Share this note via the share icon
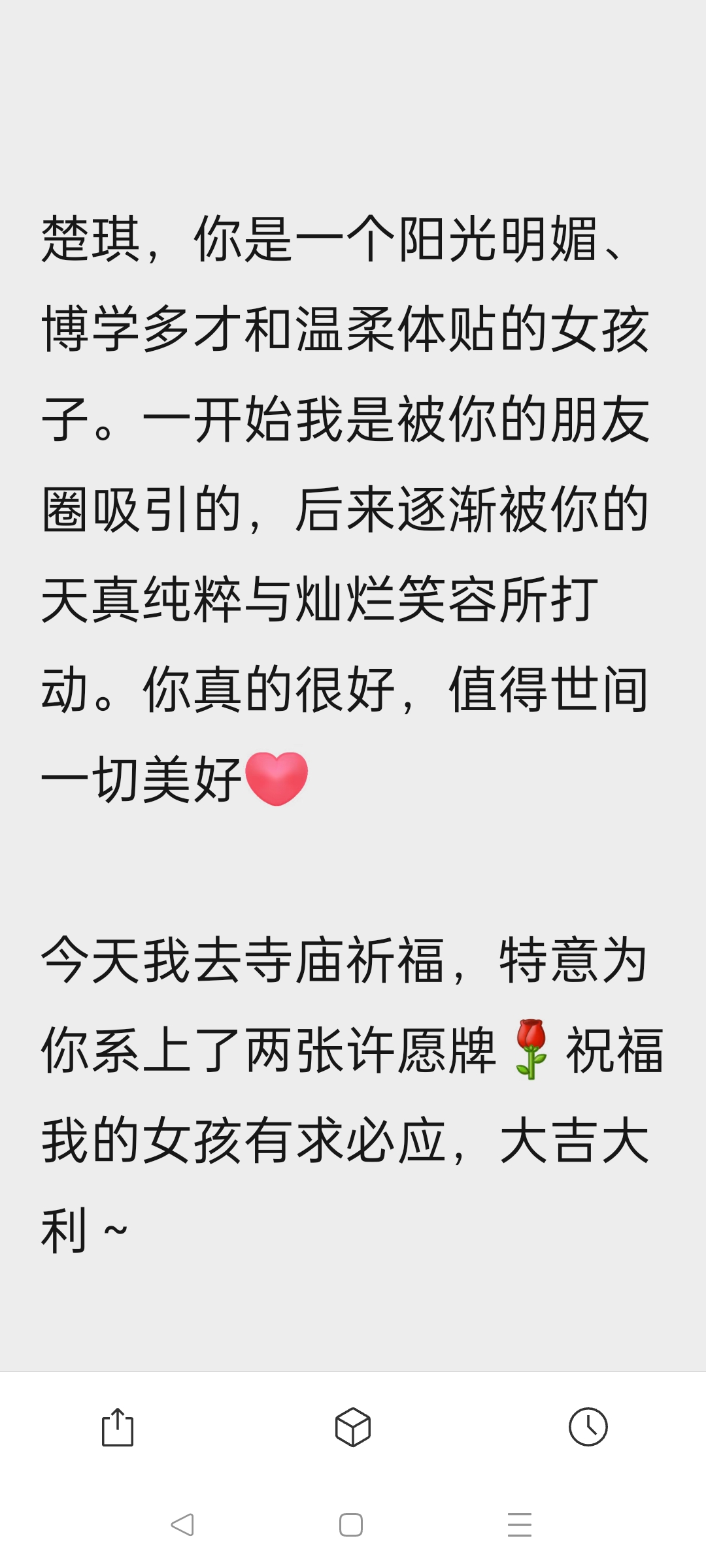The height and width of the screenshot is (1568, 706). pos(118,1427)
